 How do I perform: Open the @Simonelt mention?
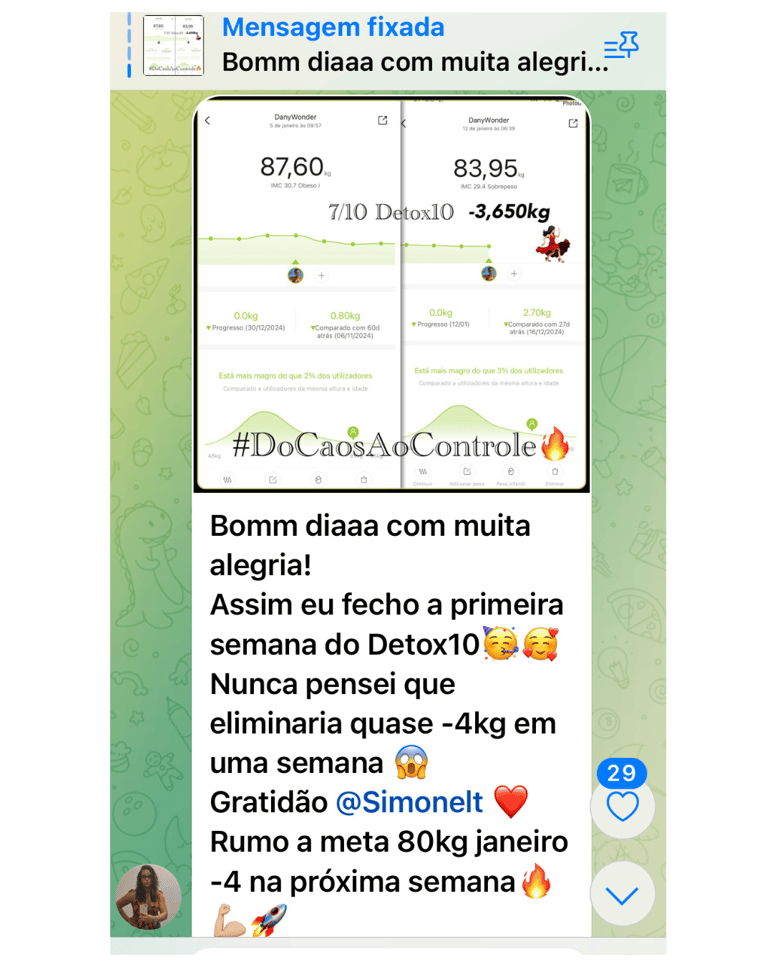[x=409, y=801]
